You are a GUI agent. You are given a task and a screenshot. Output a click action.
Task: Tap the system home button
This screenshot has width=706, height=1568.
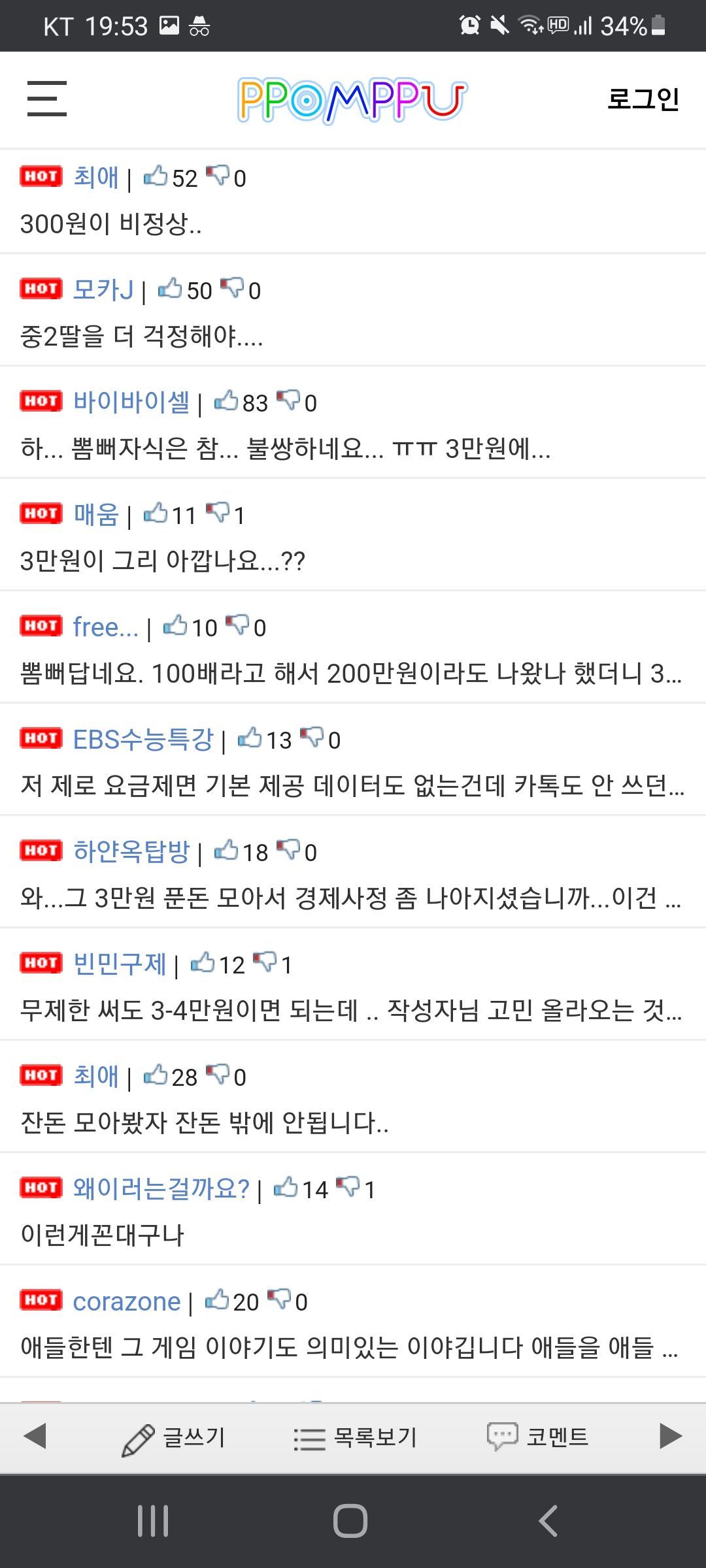coord(350,1521)
